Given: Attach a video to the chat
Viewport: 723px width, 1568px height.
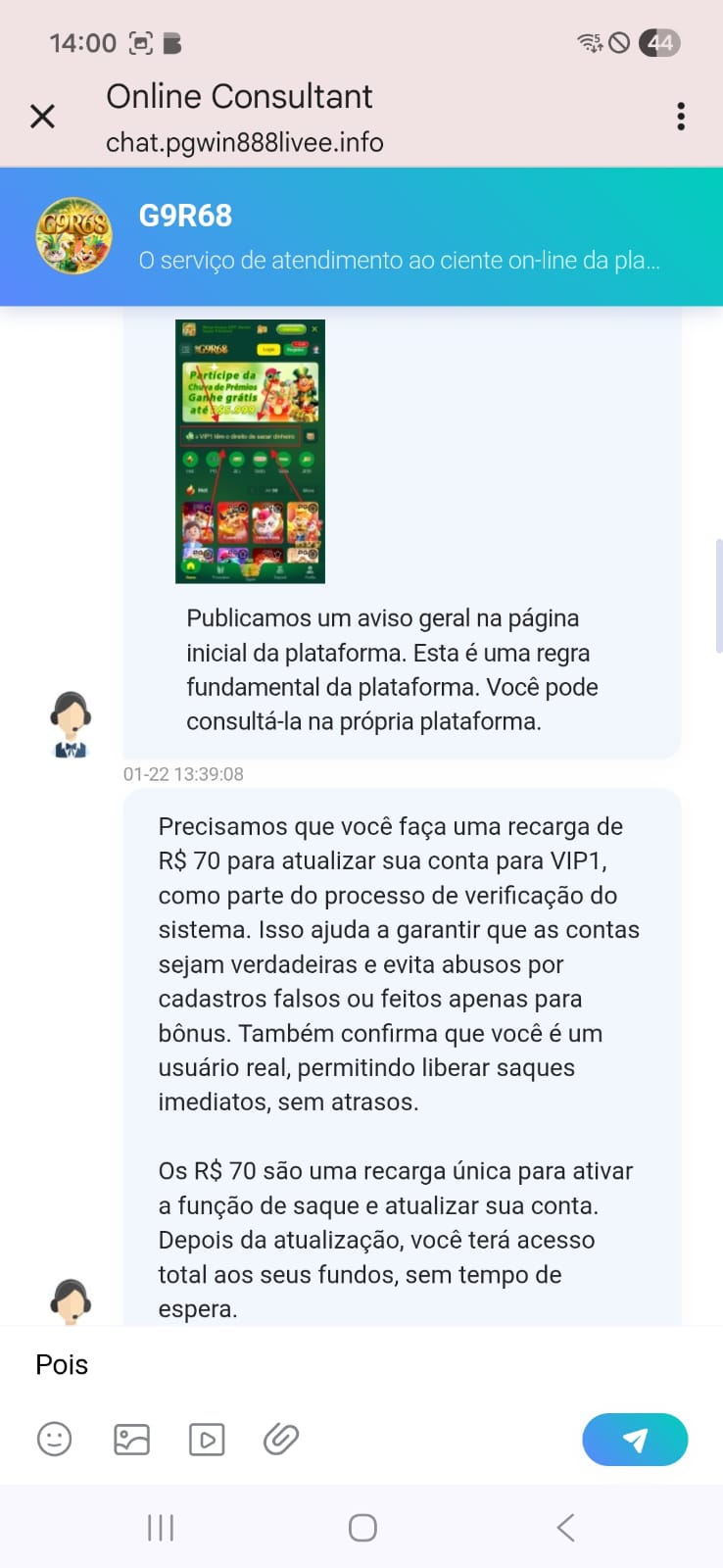Looking at the screenshot, I should click(207, 1440).
